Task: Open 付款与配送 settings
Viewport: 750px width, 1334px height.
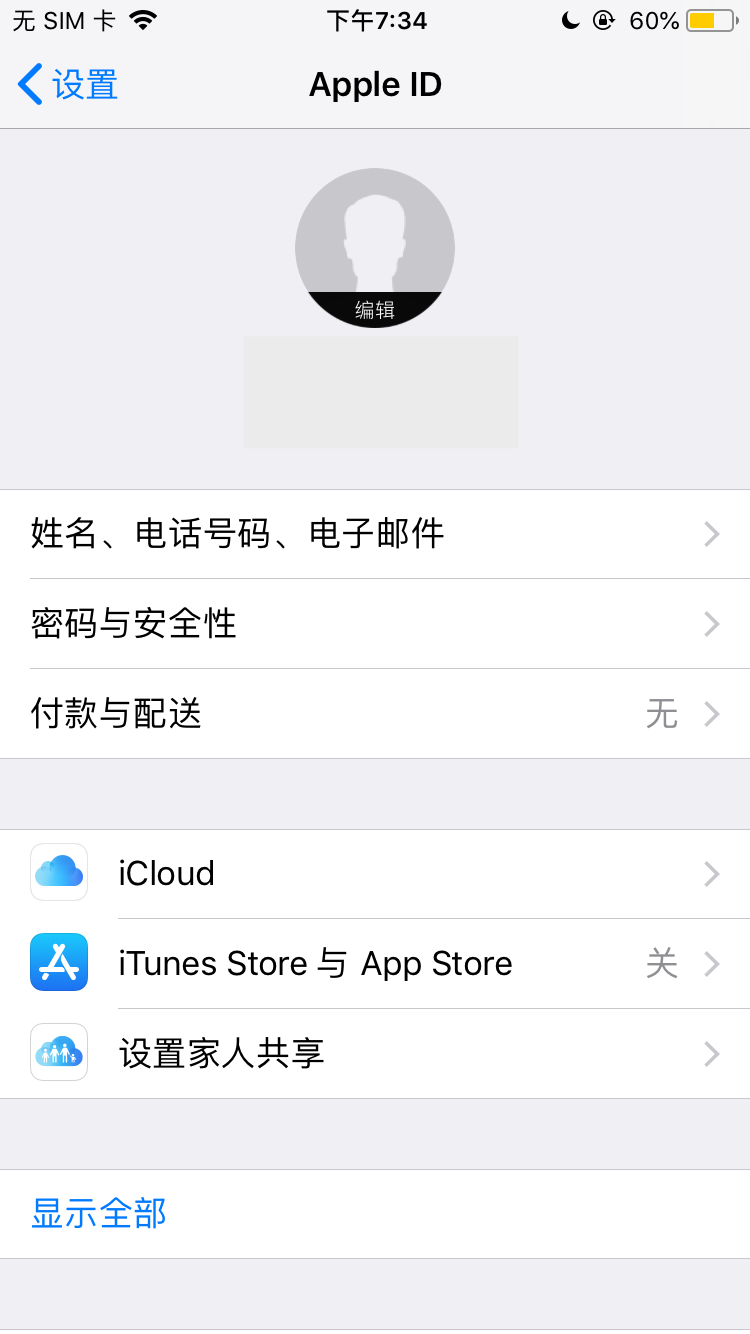Action: tap(375, 714)
